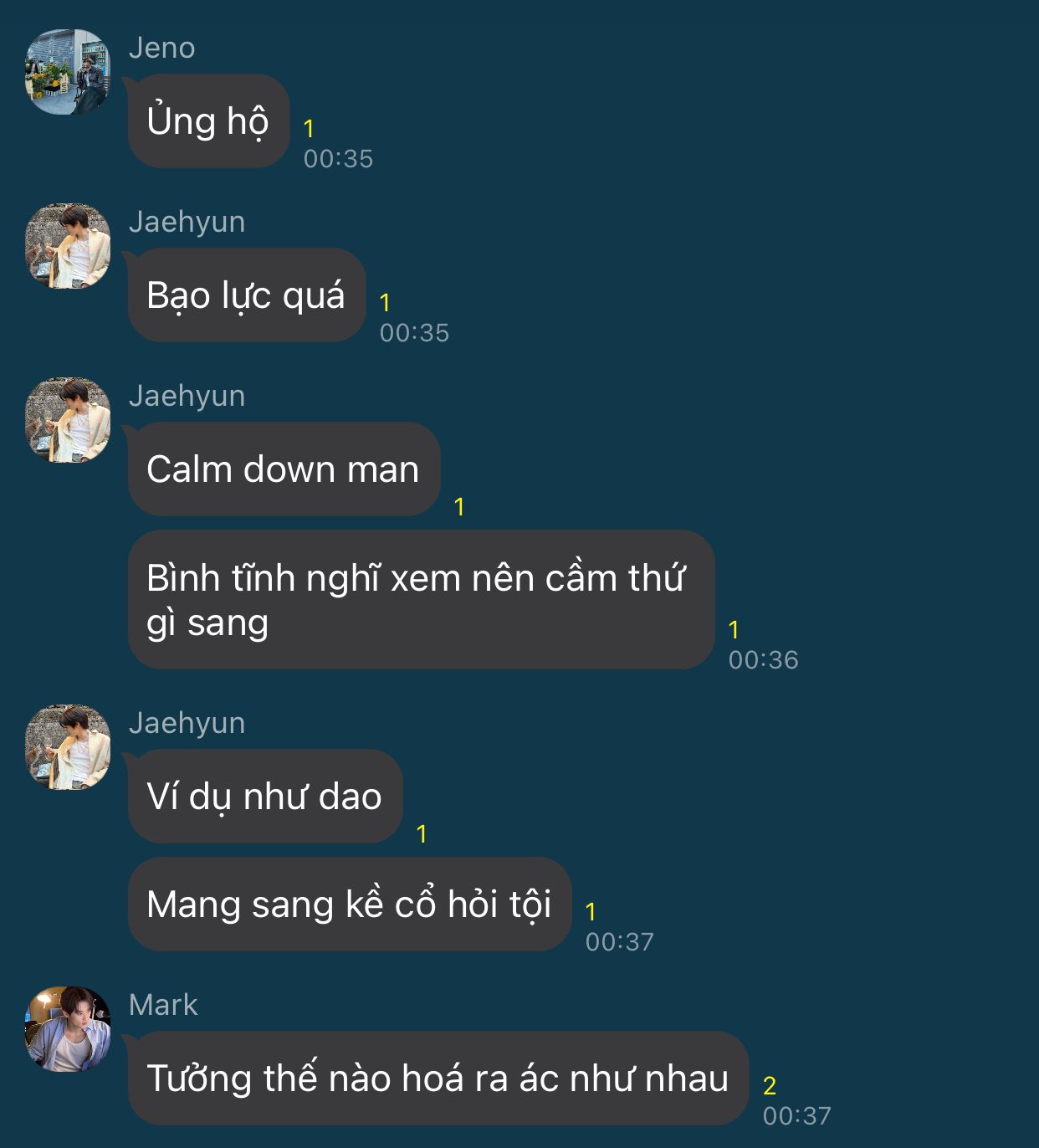Tap Jaehyun's avatar beside "Ví dụ như dao"
1039x1148 pixels.
click(x=68, y=747)
